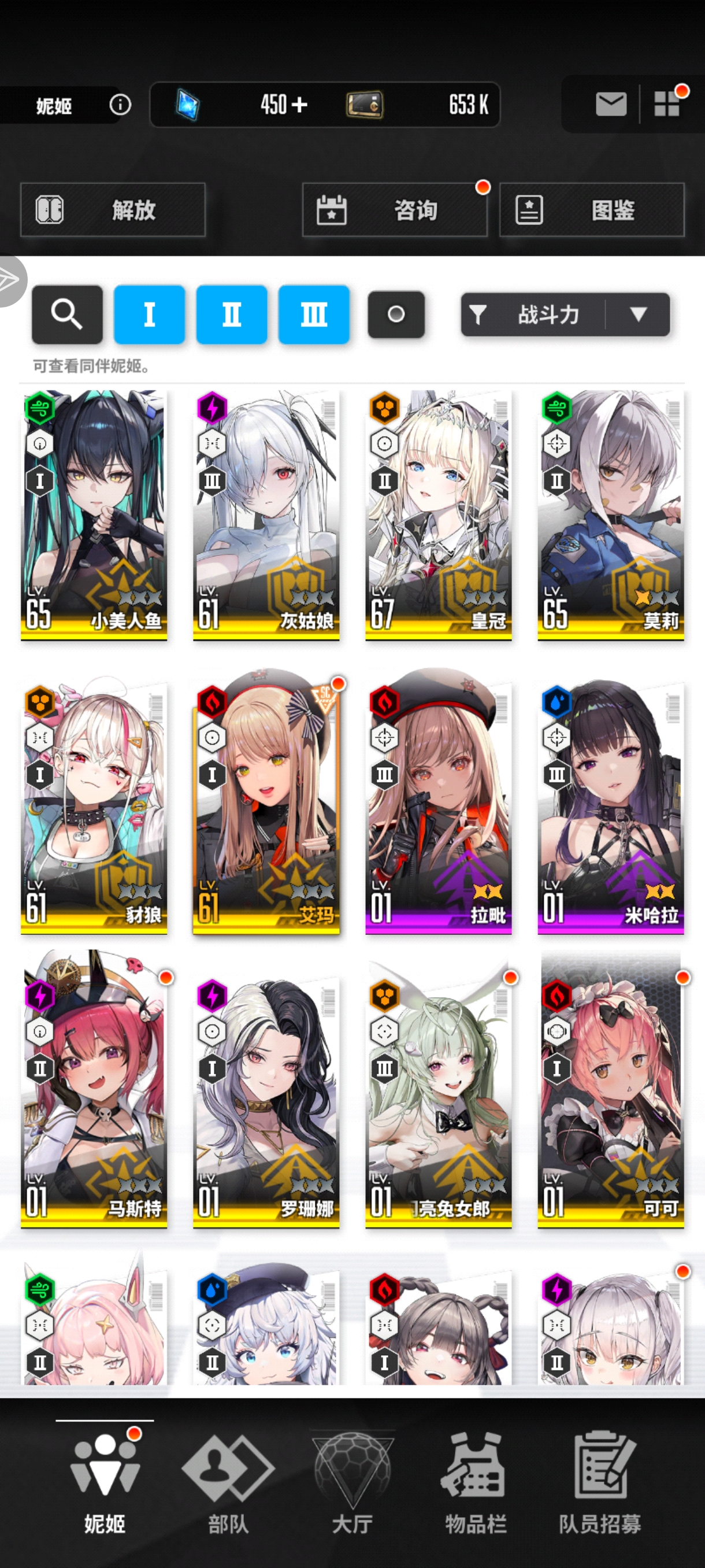
Task: Open the mail inbox icon
Action: click(611, 104)
